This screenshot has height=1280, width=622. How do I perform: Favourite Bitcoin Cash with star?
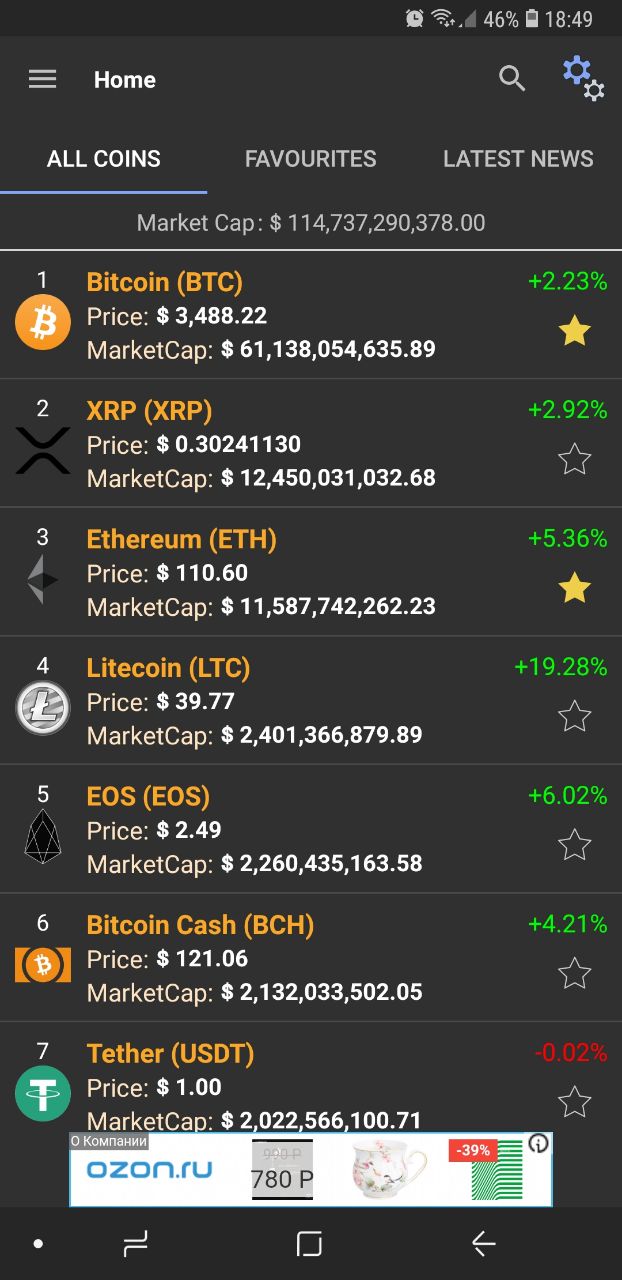(574, 974)
